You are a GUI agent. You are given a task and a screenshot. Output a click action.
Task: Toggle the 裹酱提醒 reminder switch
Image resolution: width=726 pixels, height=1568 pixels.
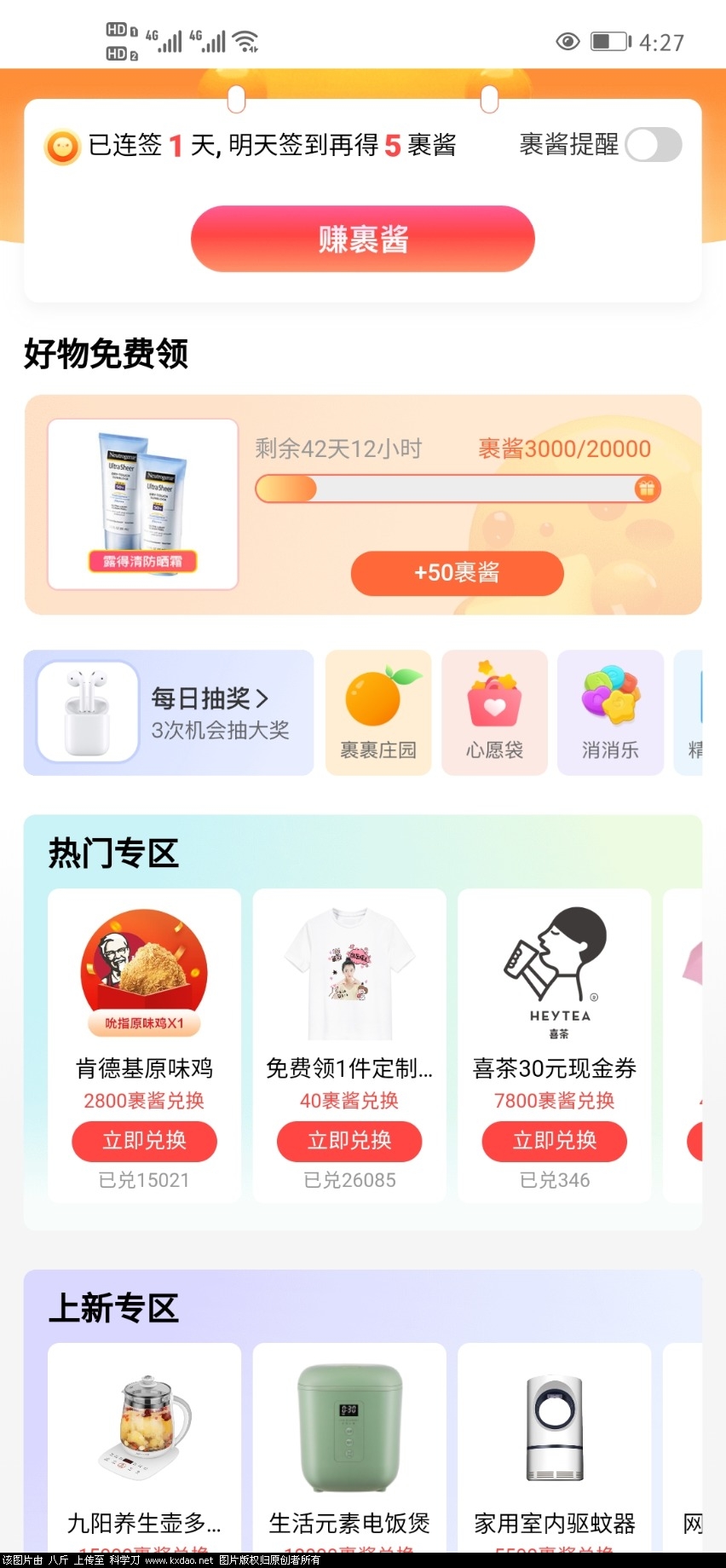coord(653,145)
